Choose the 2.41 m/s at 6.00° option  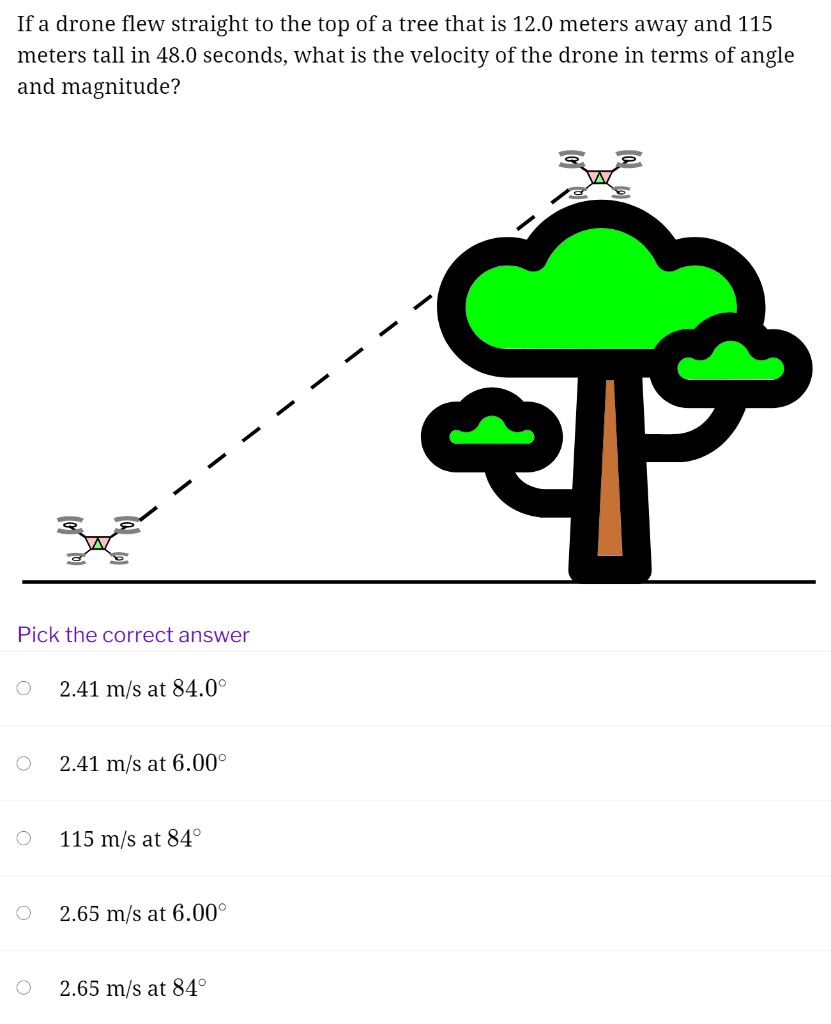[24, 763]
